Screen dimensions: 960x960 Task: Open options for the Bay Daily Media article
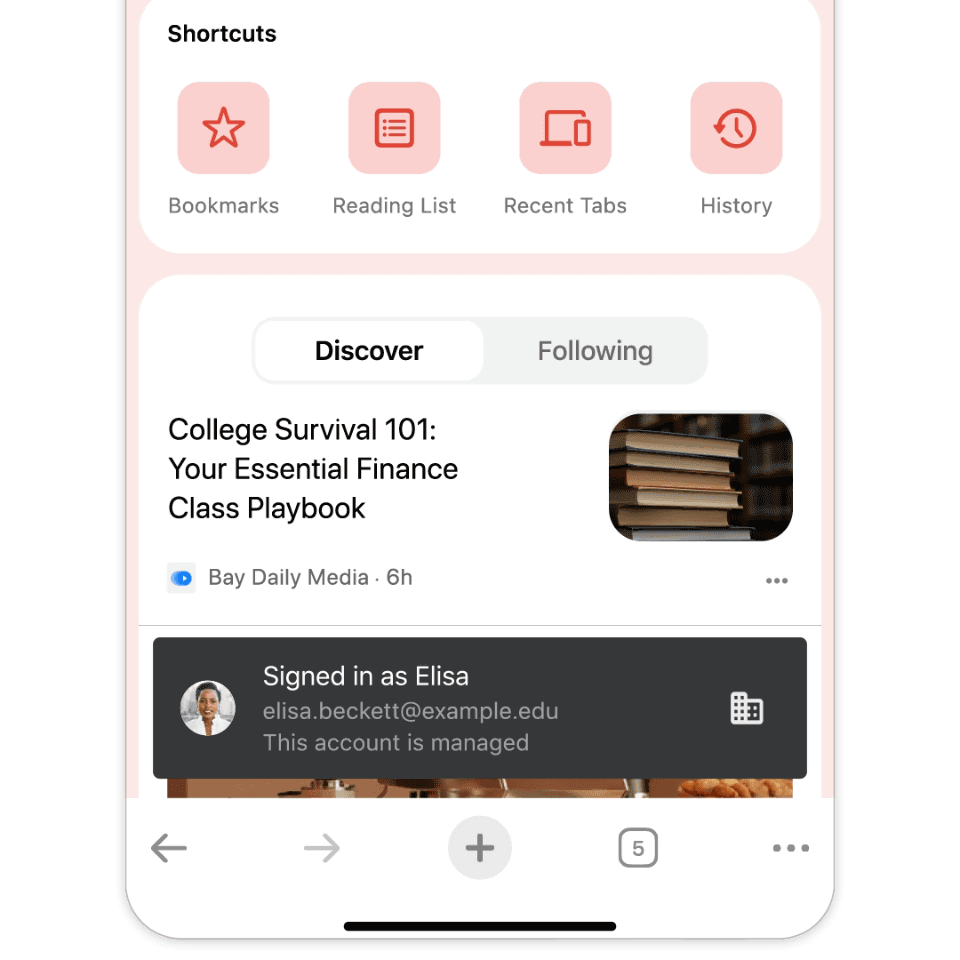pos(776,580)
